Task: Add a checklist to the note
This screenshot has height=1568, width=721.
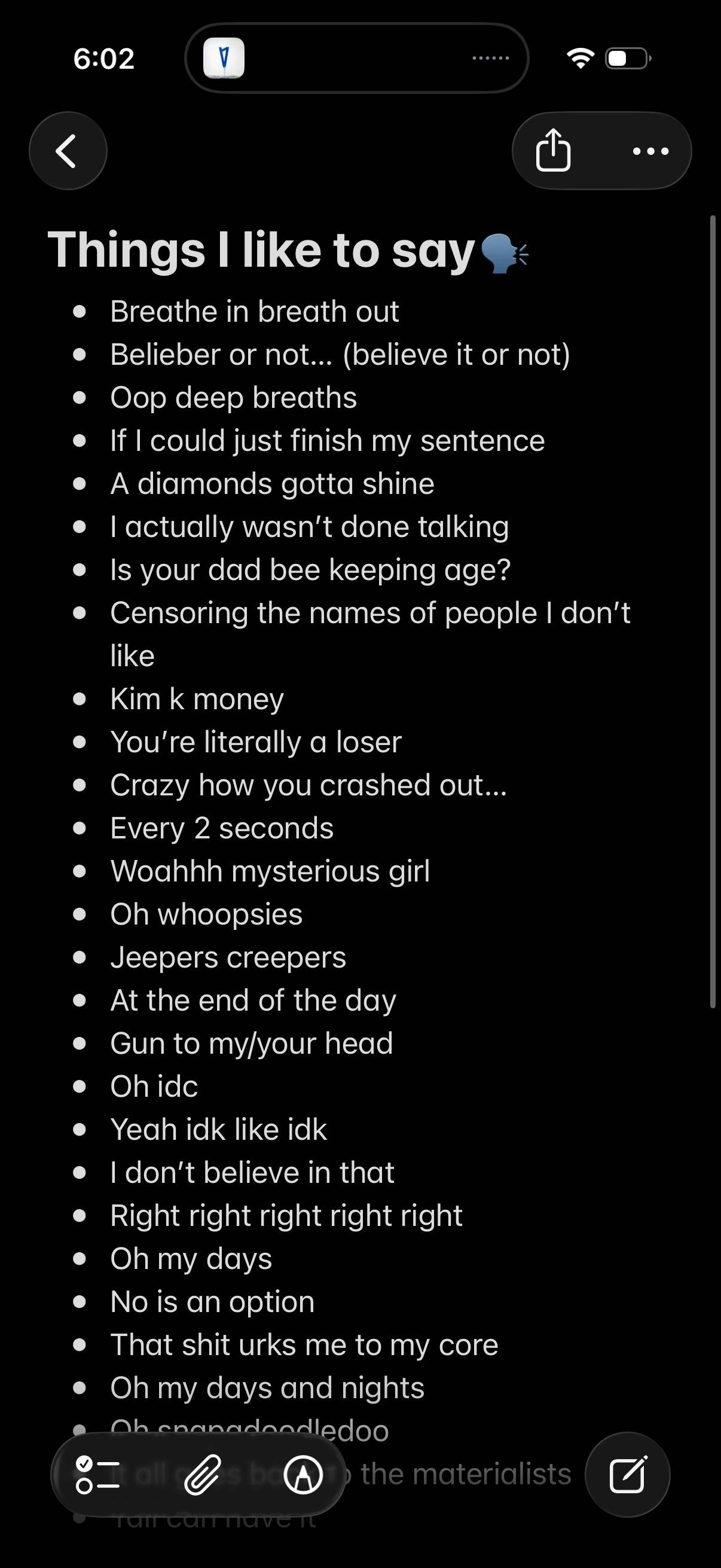Action: [97, 1475]
